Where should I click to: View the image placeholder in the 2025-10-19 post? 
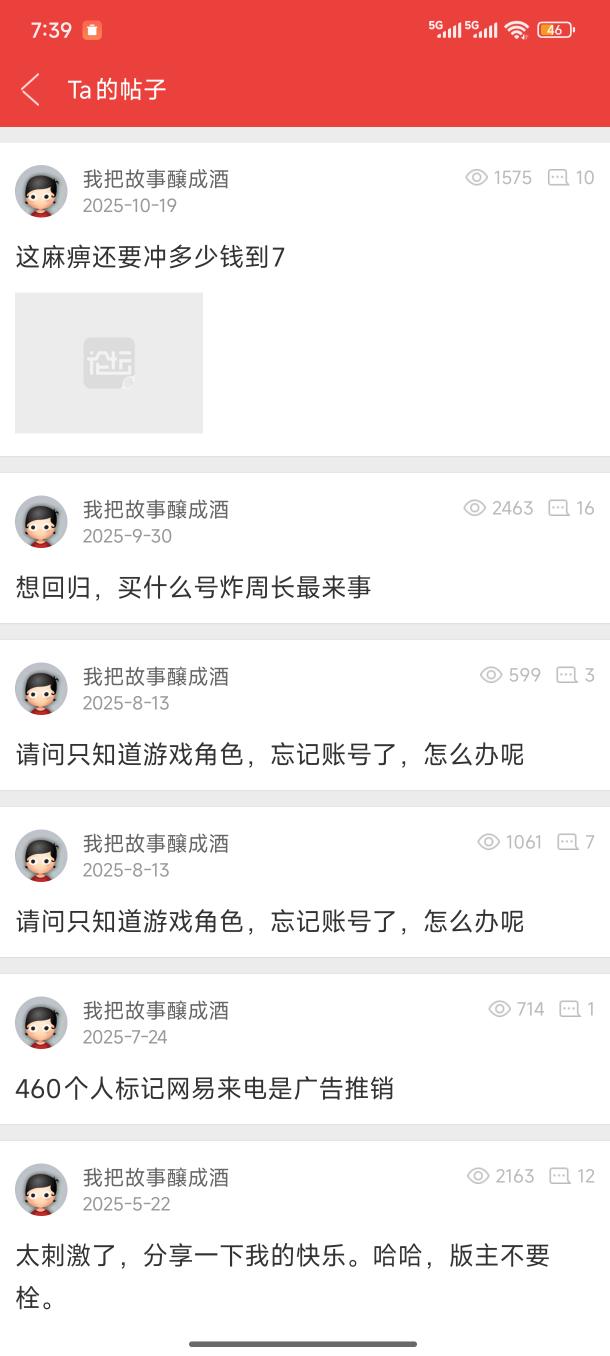click(x=109, y=363)
